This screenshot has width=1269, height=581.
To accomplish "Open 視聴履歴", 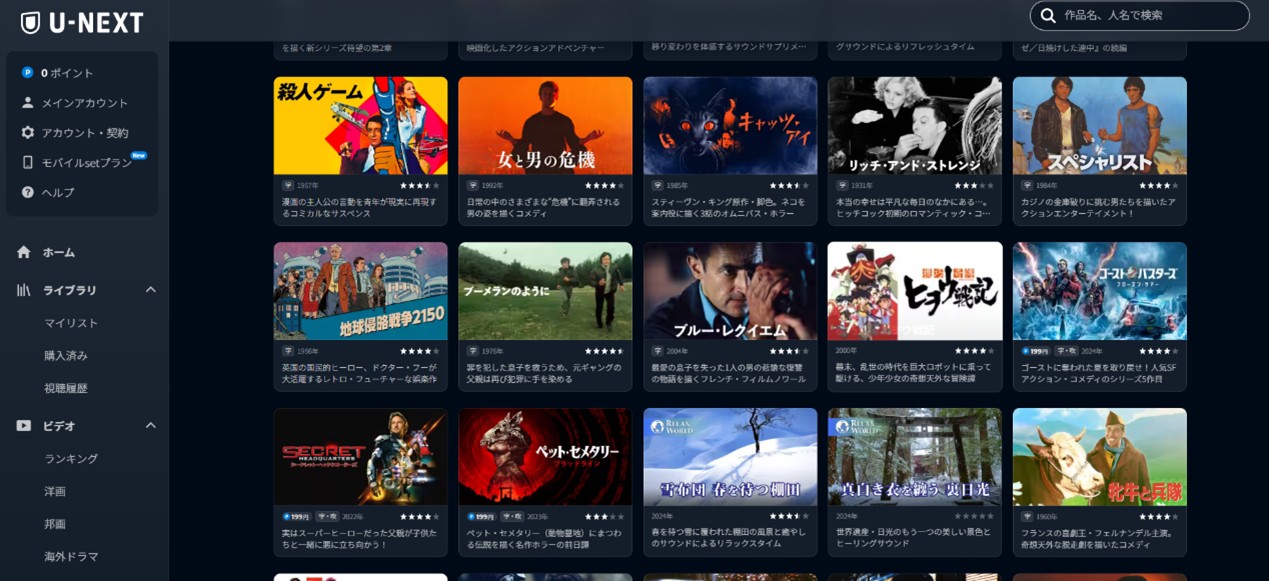I will coord(66,388).
